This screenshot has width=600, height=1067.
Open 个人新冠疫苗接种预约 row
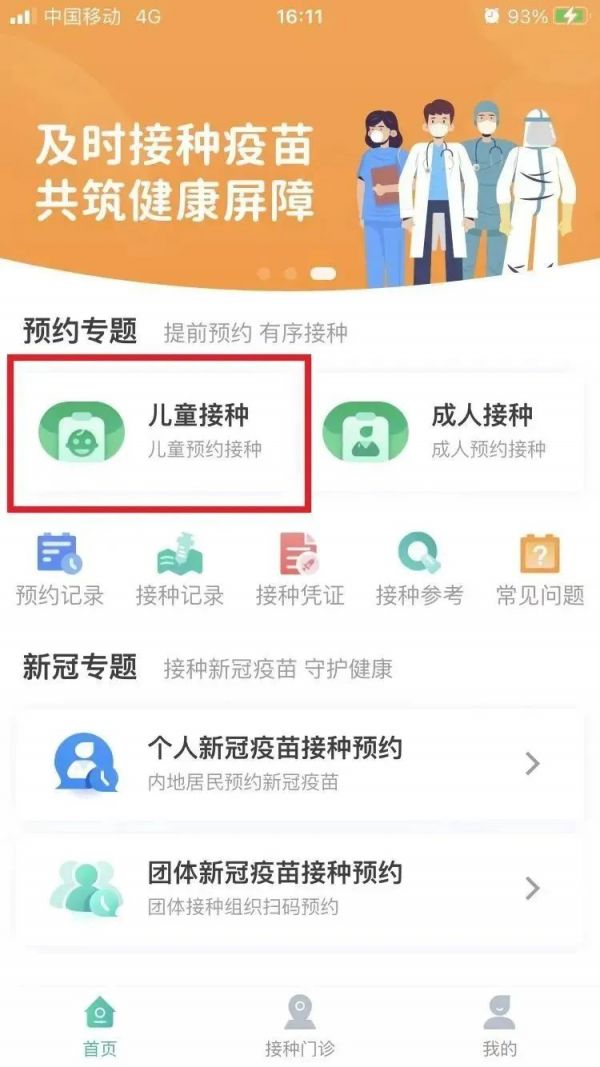(x=299, y=764)
